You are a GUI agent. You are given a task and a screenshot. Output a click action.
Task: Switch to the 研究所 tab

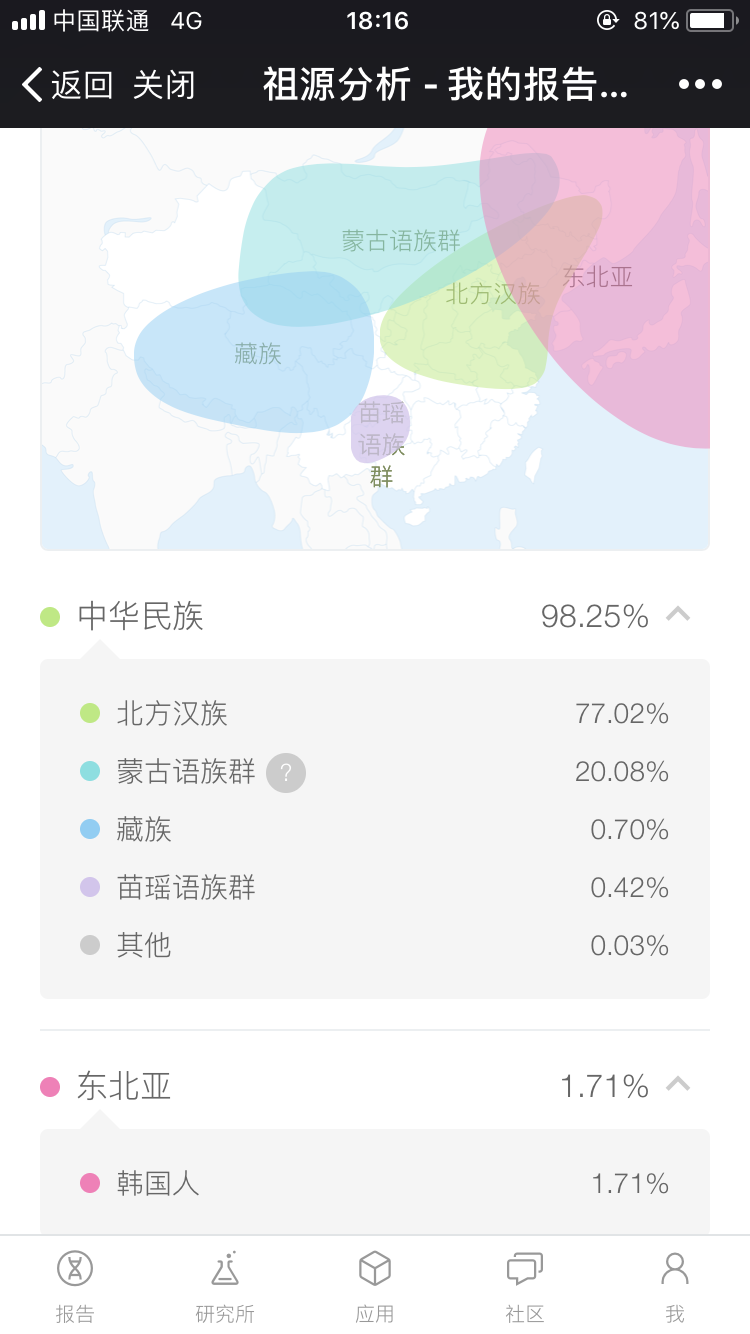coord(225,1285)
